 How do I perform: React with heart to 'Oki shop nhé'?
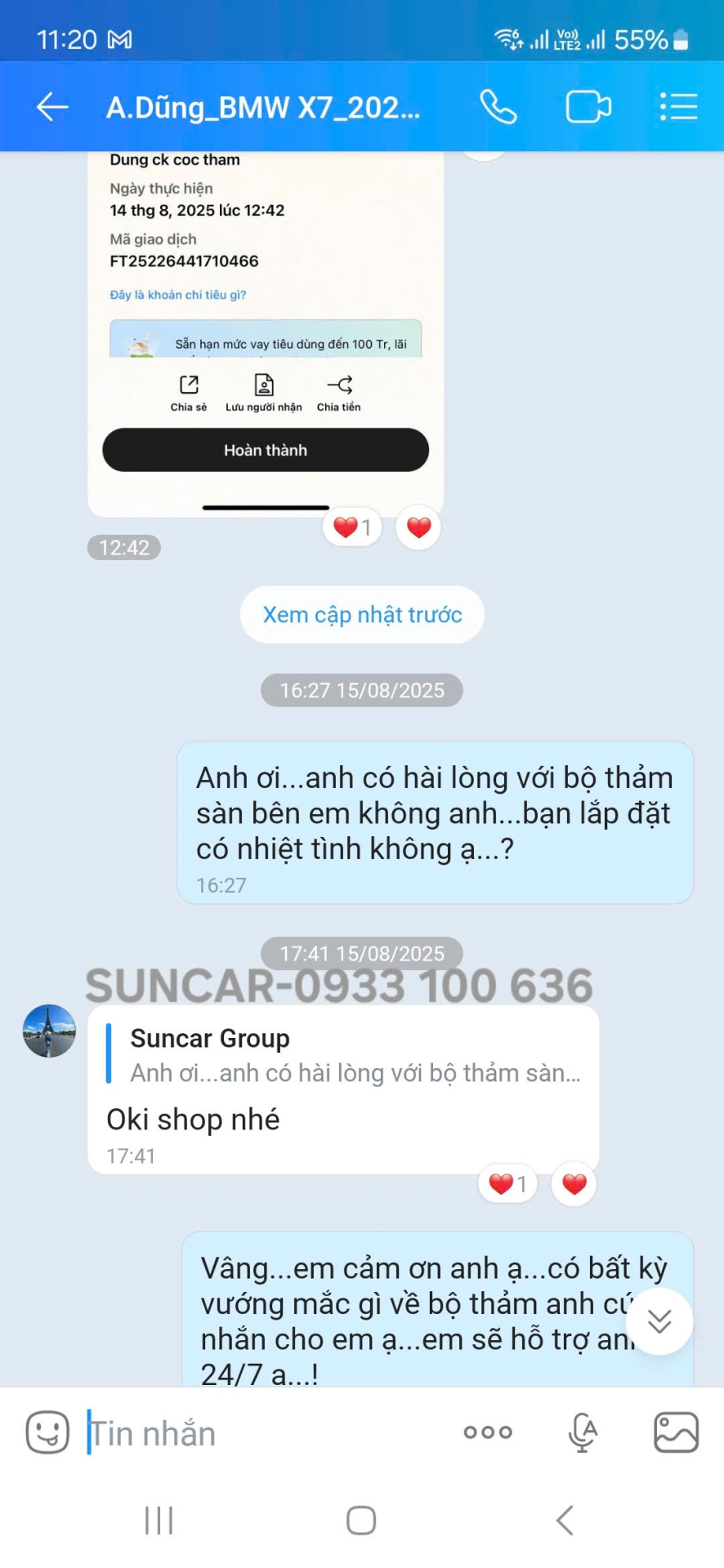[x=574, y=1183]
